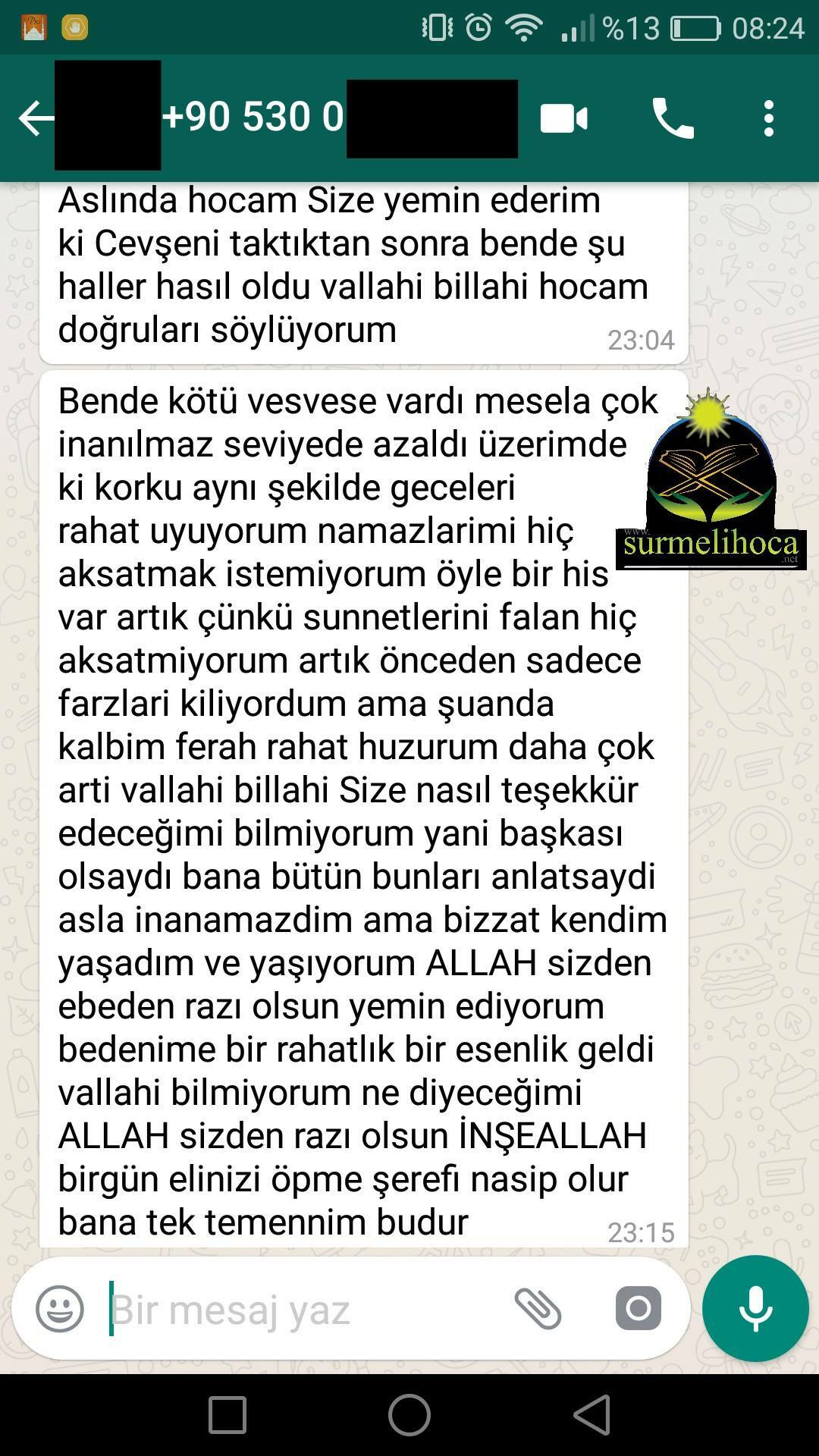Open the camera from the message bar
This screenshot has height=1456, width=819.
[638, 1308]
